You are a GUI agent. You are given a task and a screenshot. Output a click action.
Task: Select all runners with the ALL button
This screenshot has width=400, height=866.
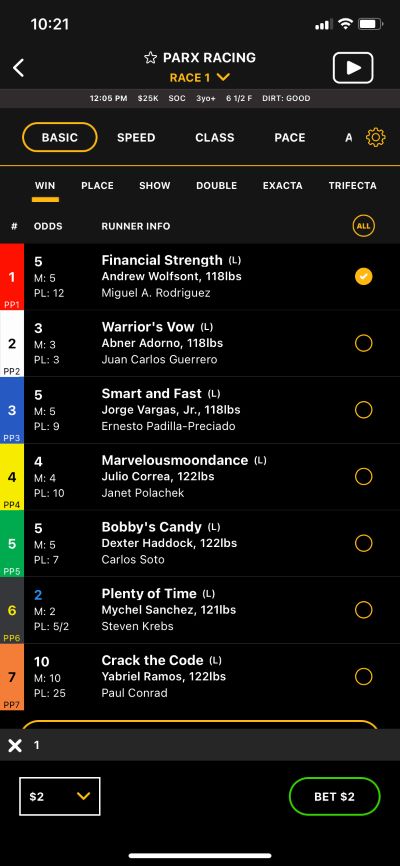364,226
